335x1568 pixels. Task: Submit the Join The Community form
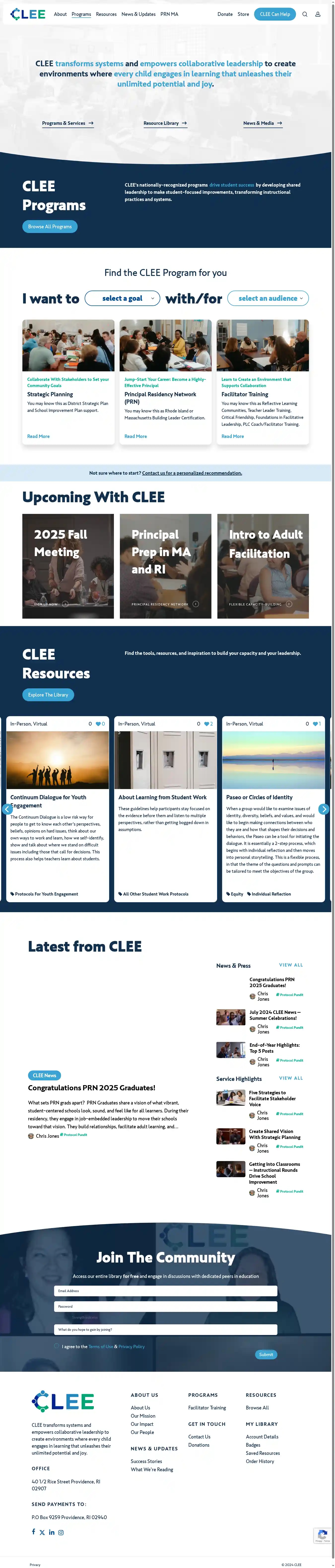266,1354
